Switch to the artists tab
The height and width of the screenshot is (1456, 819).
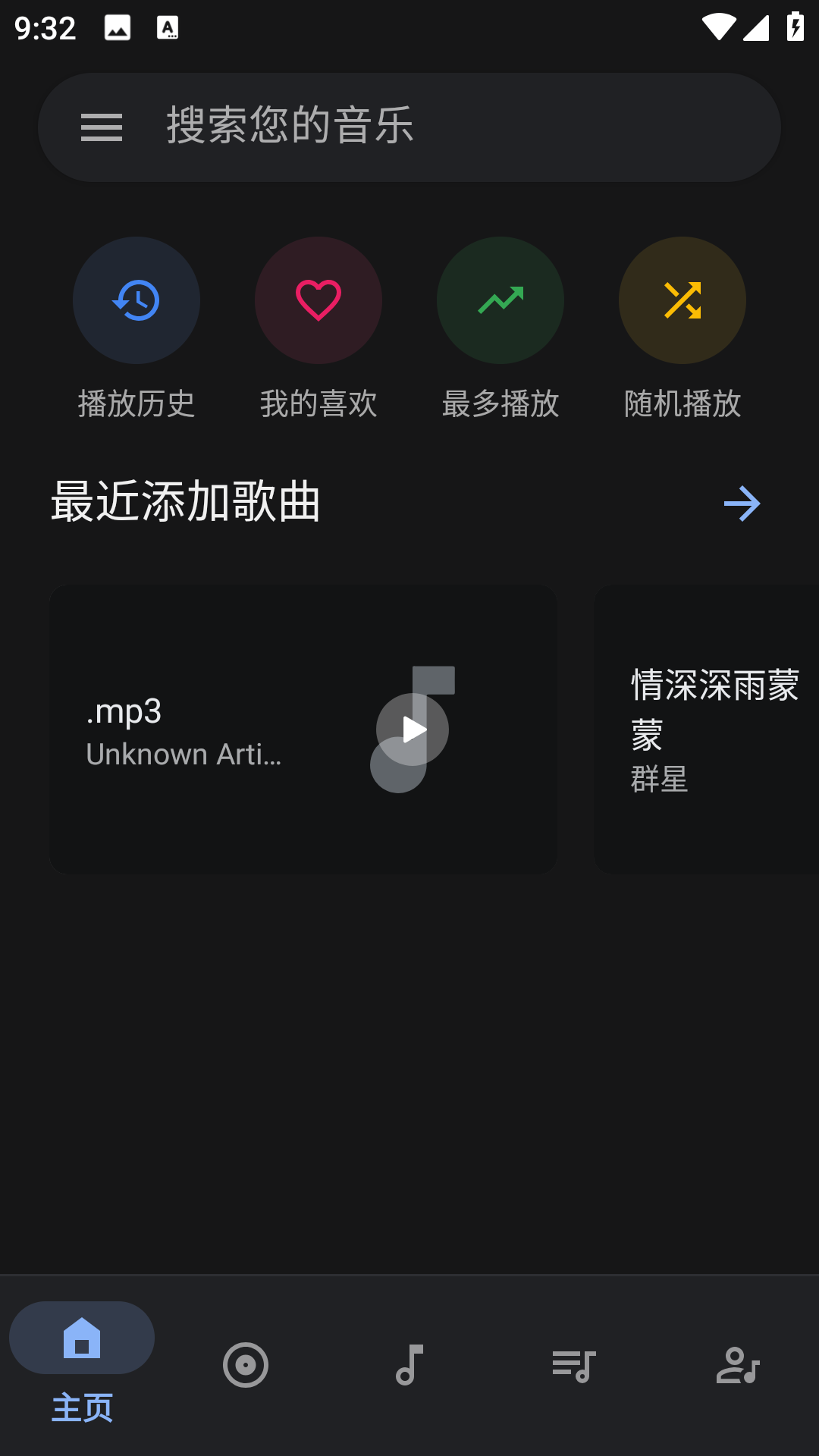pos(737,1365)
